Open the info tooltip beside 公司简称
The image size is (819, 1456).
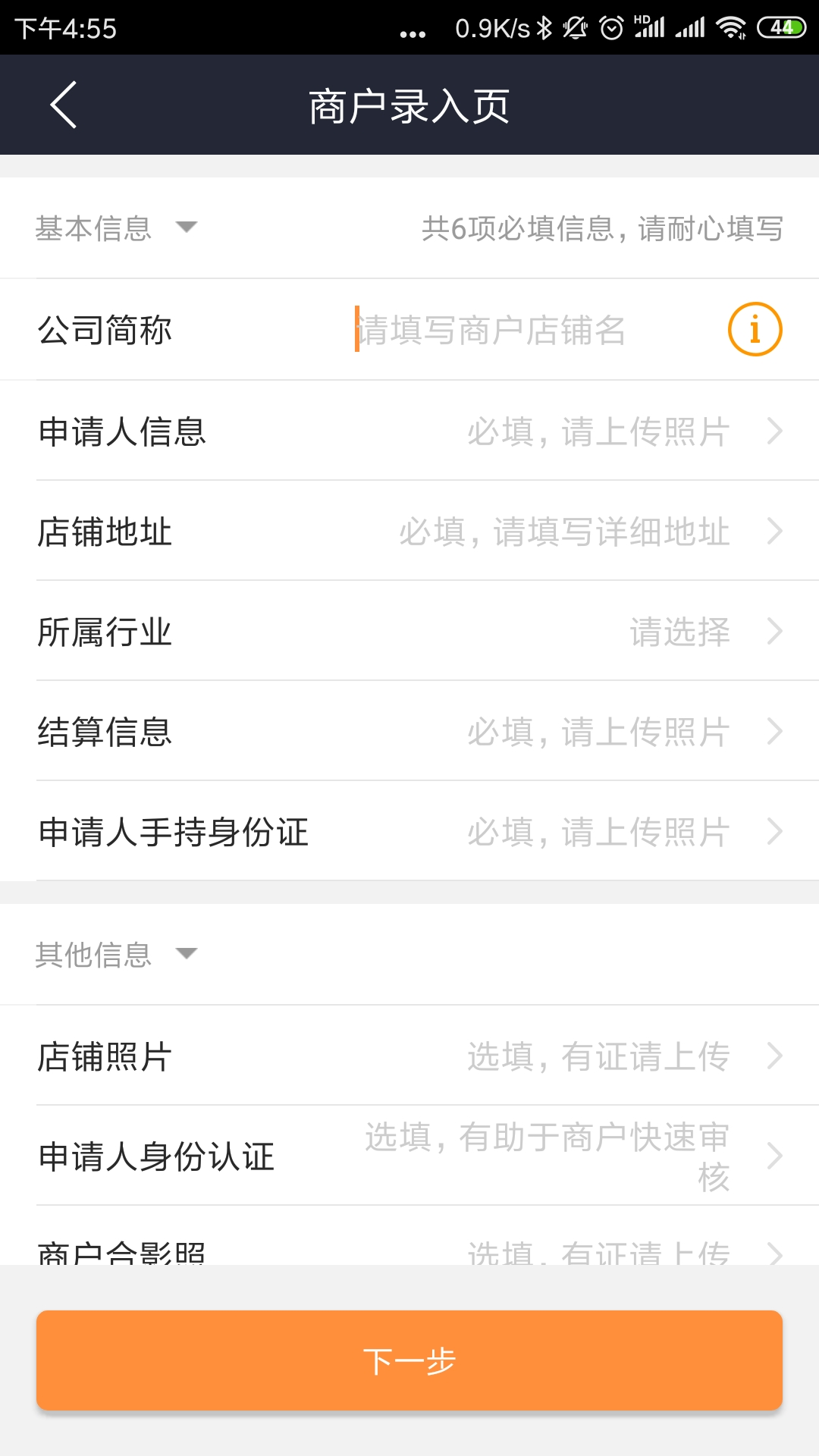(755, 329)
